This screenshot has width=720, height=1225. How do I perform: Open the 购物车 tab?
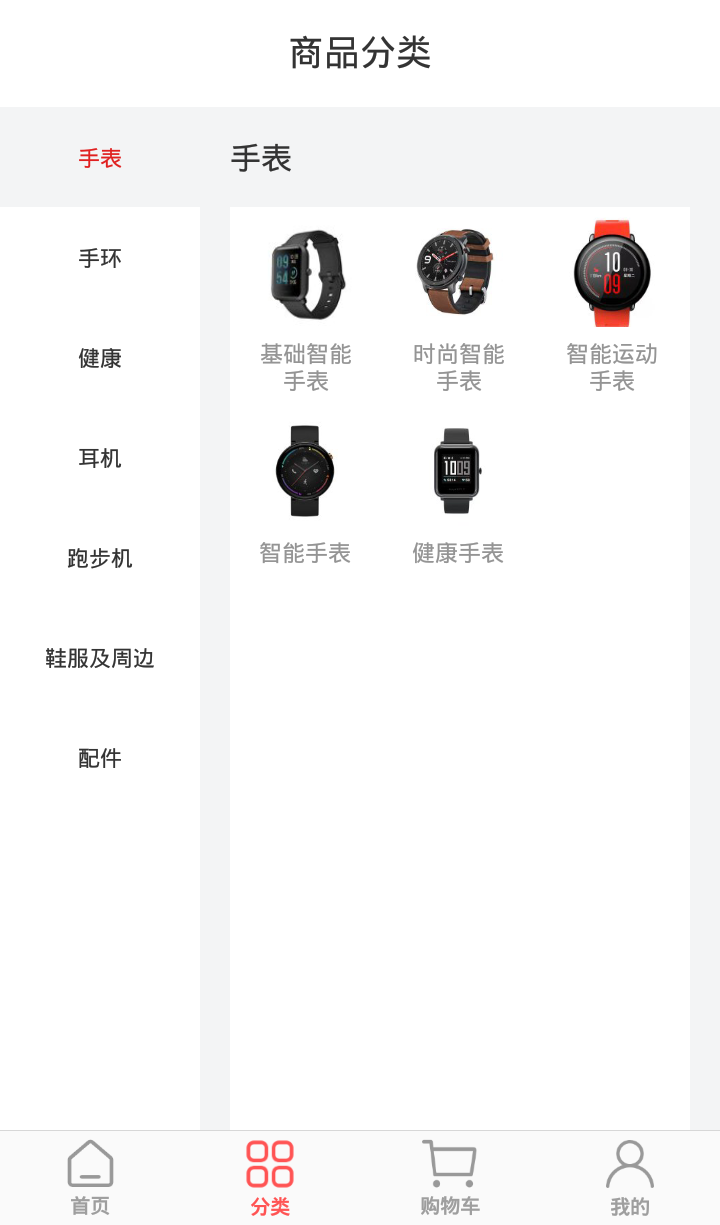(450, 1178)
